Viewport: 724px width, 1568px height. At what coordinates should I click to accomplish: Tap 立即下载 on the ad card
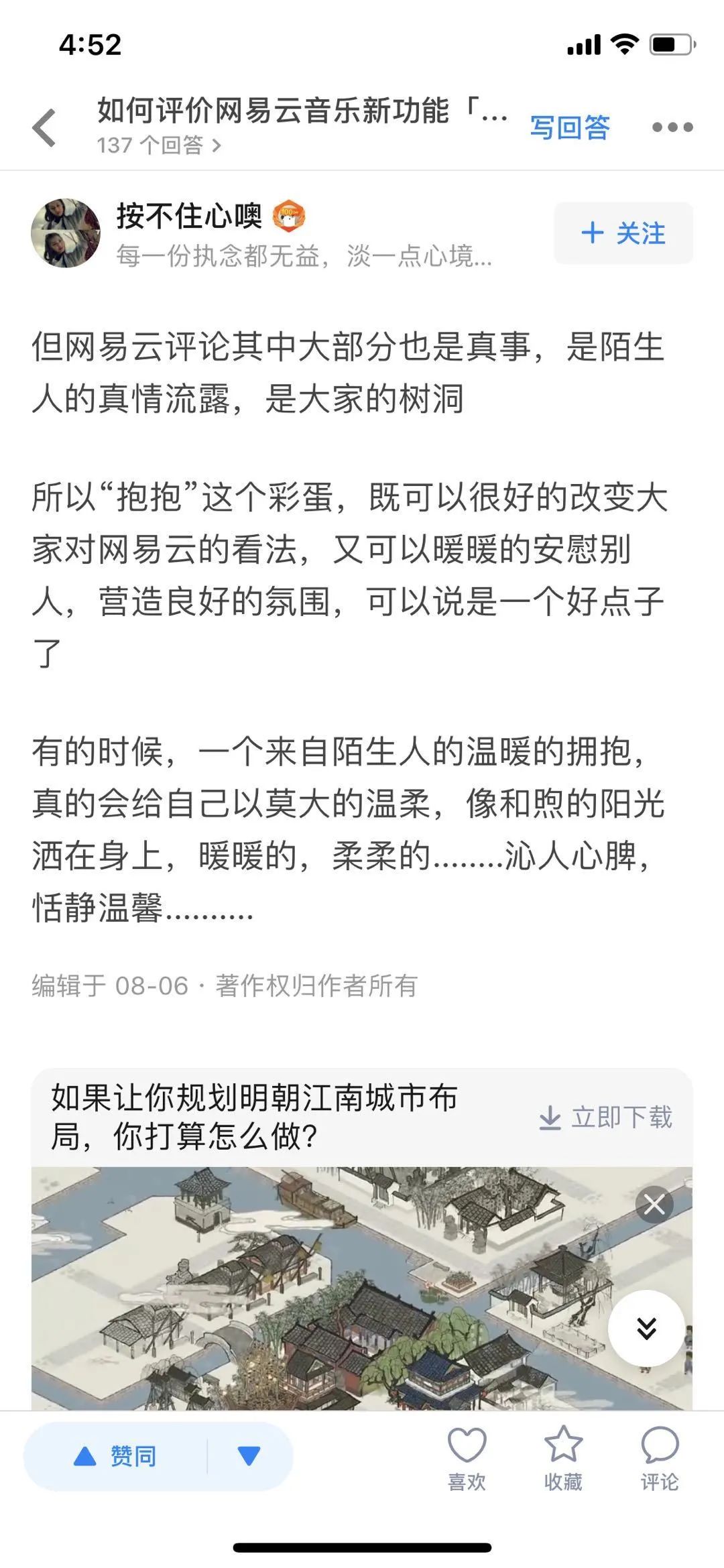tap(605, 1118)
